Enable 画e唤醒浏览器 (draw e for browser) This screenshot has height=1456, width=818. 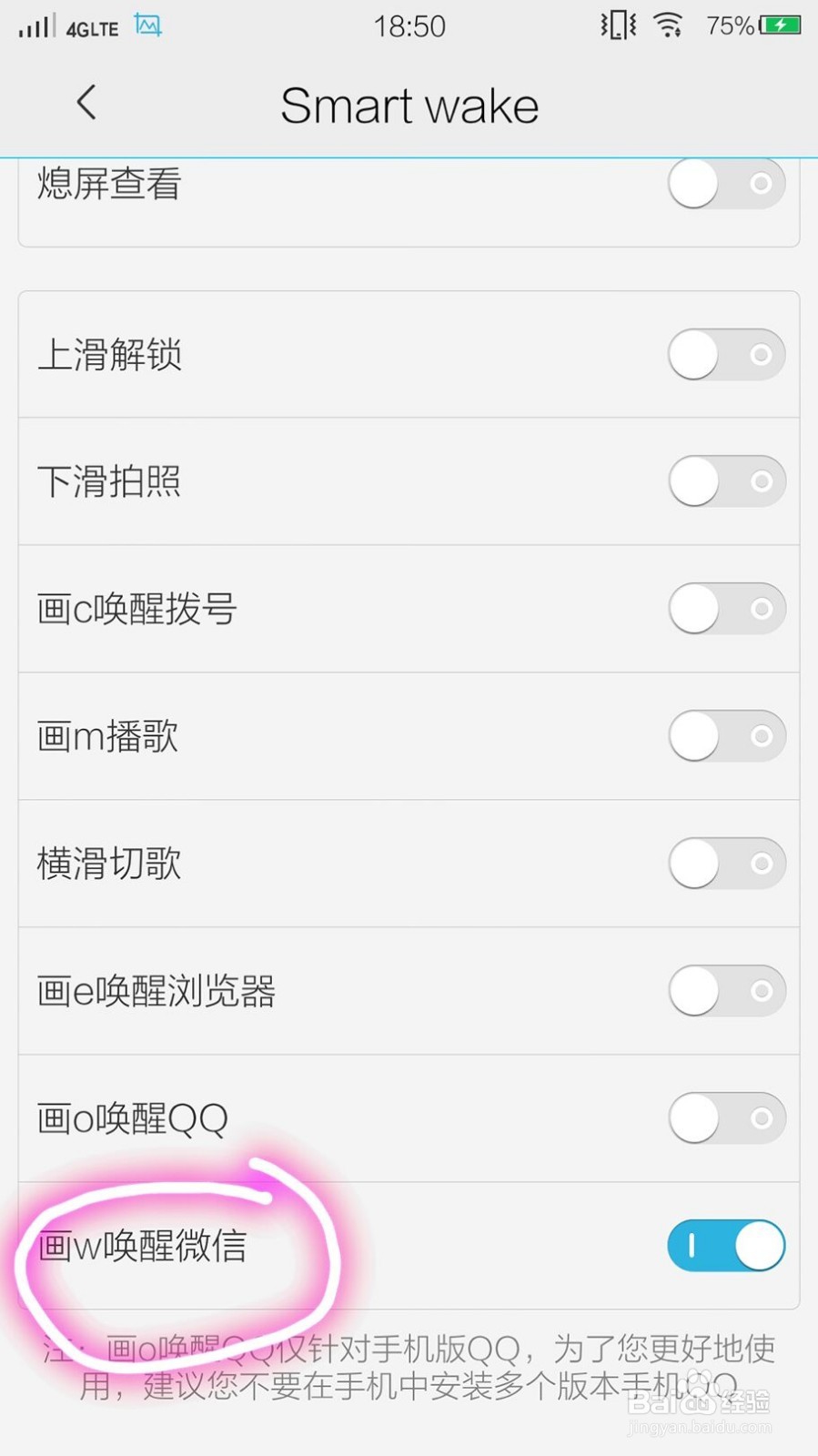point(725,991)
